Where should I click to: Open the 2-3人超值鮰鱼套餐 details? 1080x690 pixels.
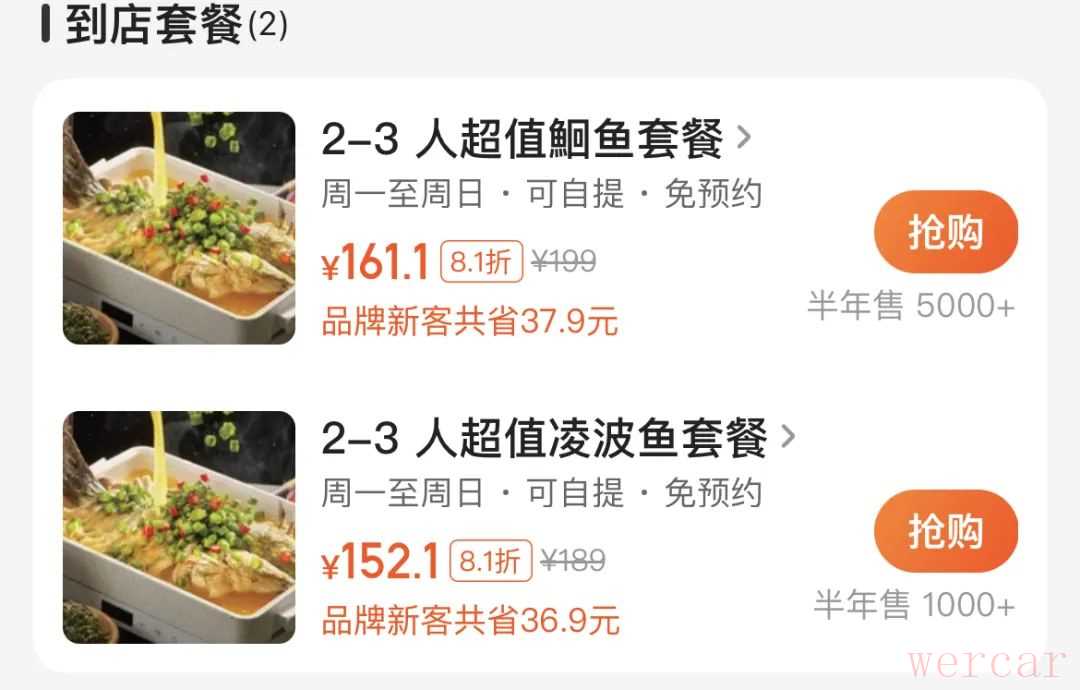coord(535,139)
